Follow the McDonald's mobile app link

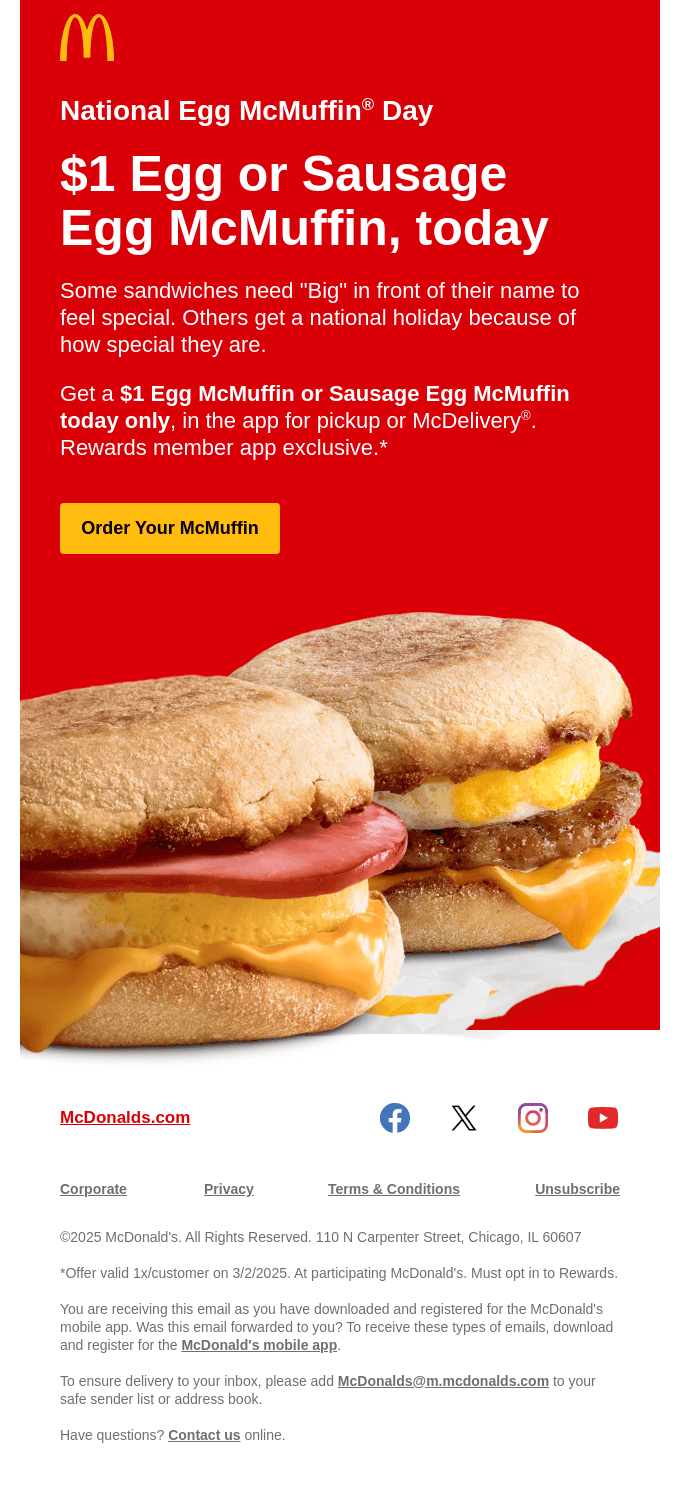click(259, 1345)
